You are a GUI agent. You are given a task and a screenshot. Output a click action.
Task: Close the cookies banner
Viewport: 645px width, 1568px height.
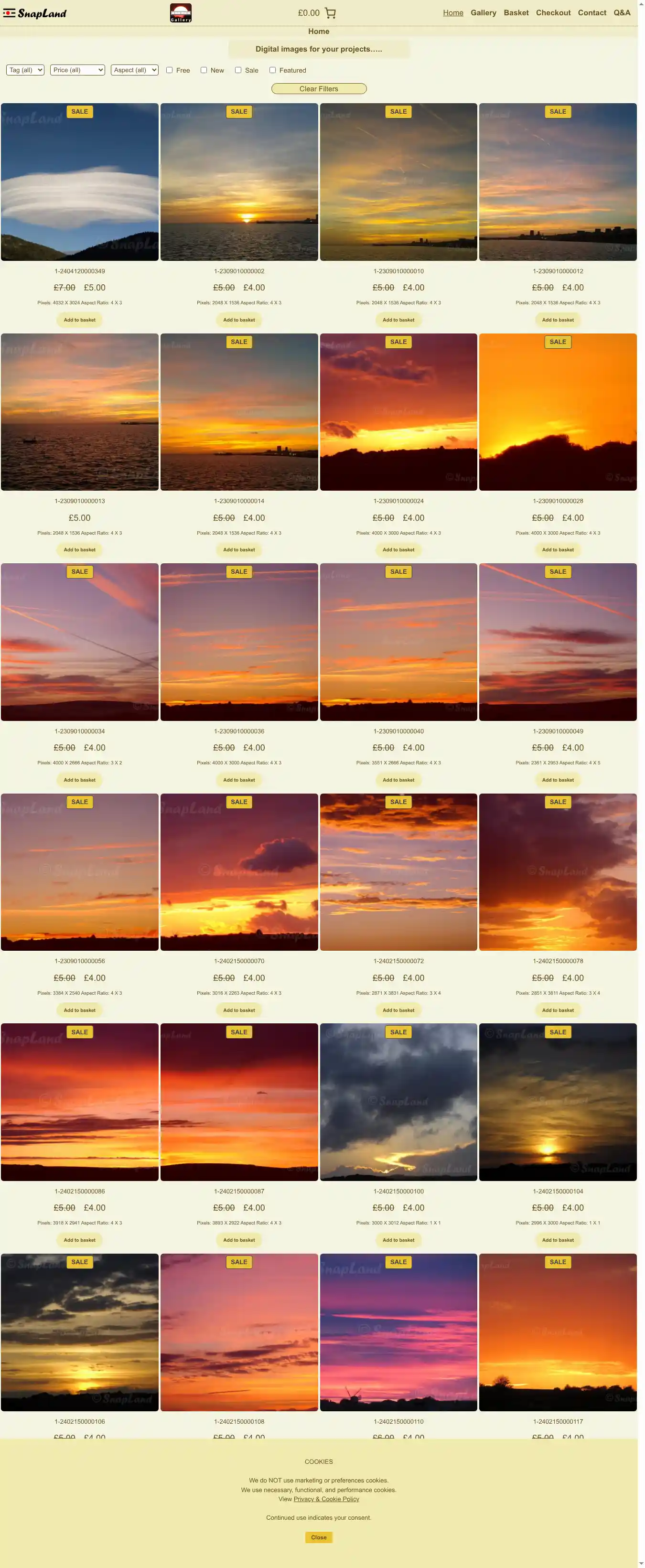coord(319,1537)
